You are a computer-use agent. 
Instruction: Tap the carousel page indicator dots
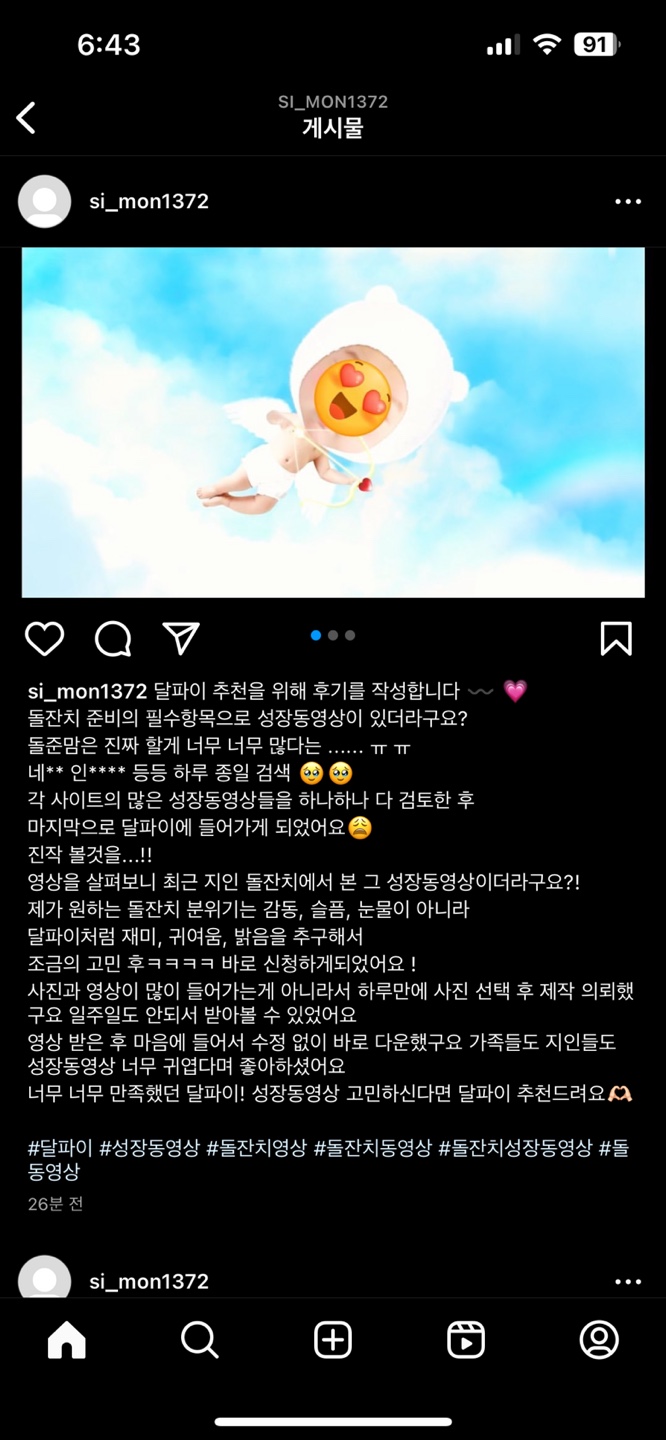[x=333, y=635]
